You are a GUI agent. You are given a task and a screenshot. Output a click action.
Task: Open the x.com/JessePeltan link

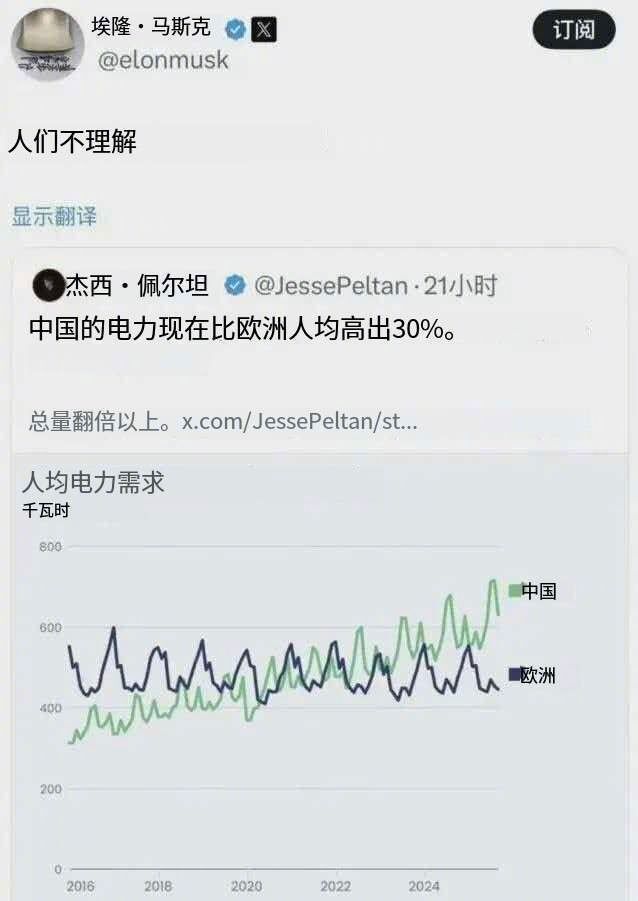[300, 420]
